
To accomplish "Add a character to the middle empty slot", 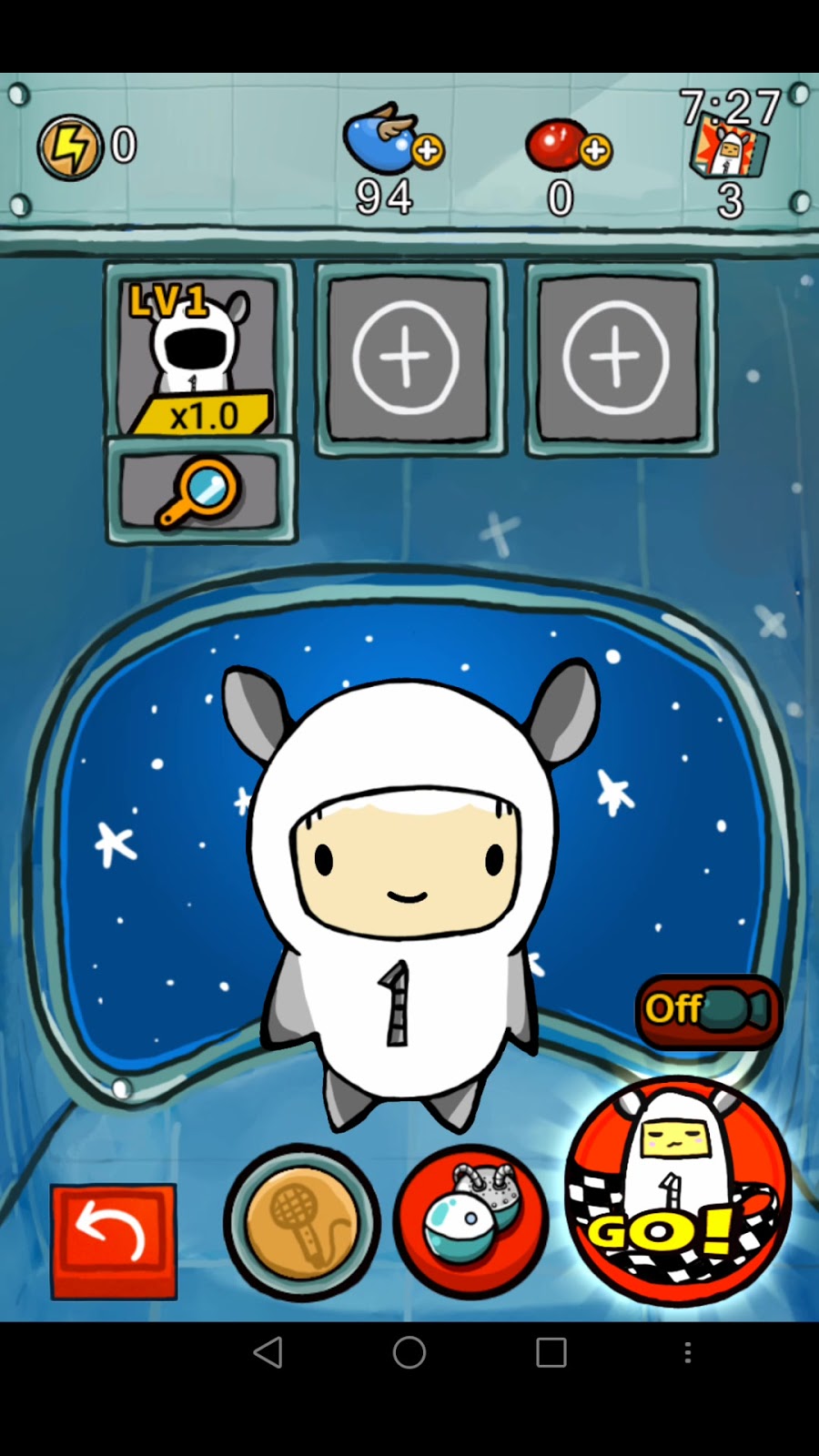I will (409, 358).
